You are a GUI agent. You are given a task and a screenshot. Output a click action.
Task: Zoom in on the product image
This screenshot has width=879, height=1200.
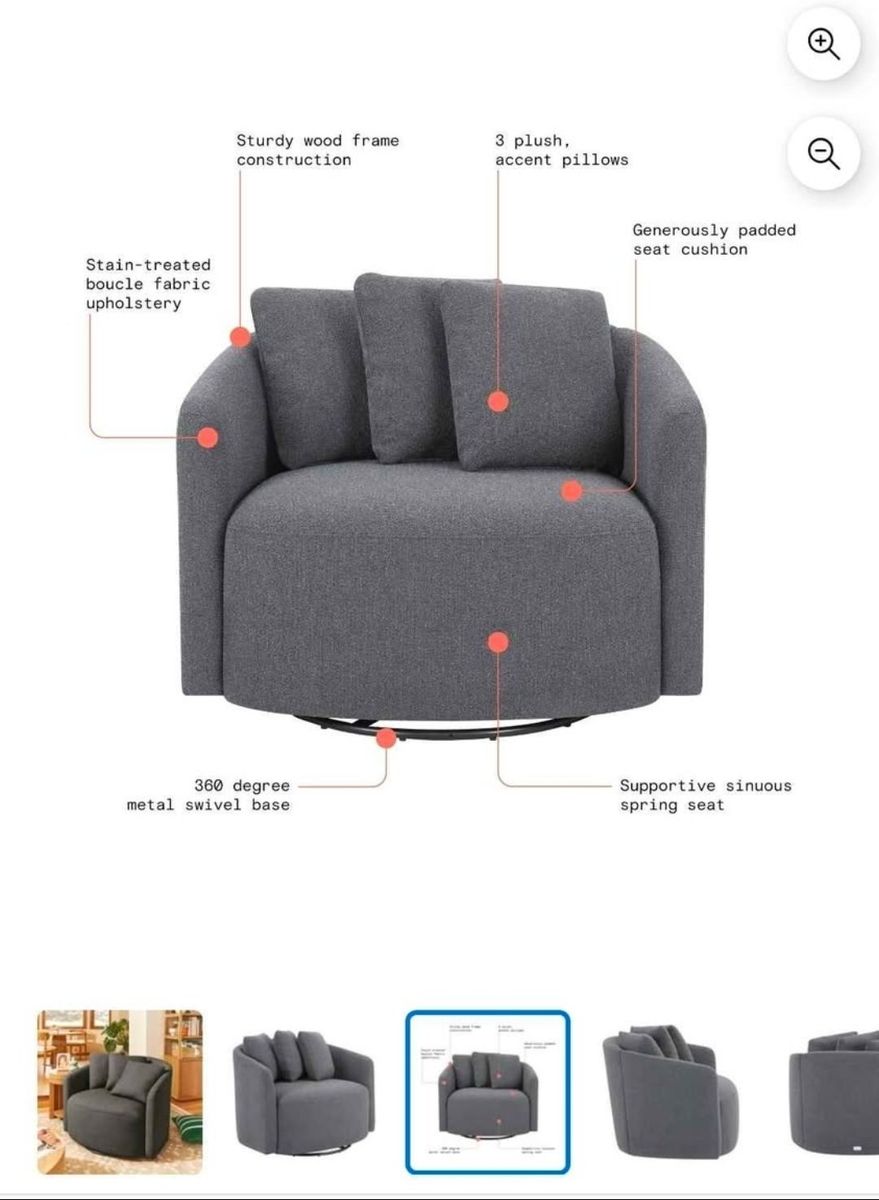[823, 44]
